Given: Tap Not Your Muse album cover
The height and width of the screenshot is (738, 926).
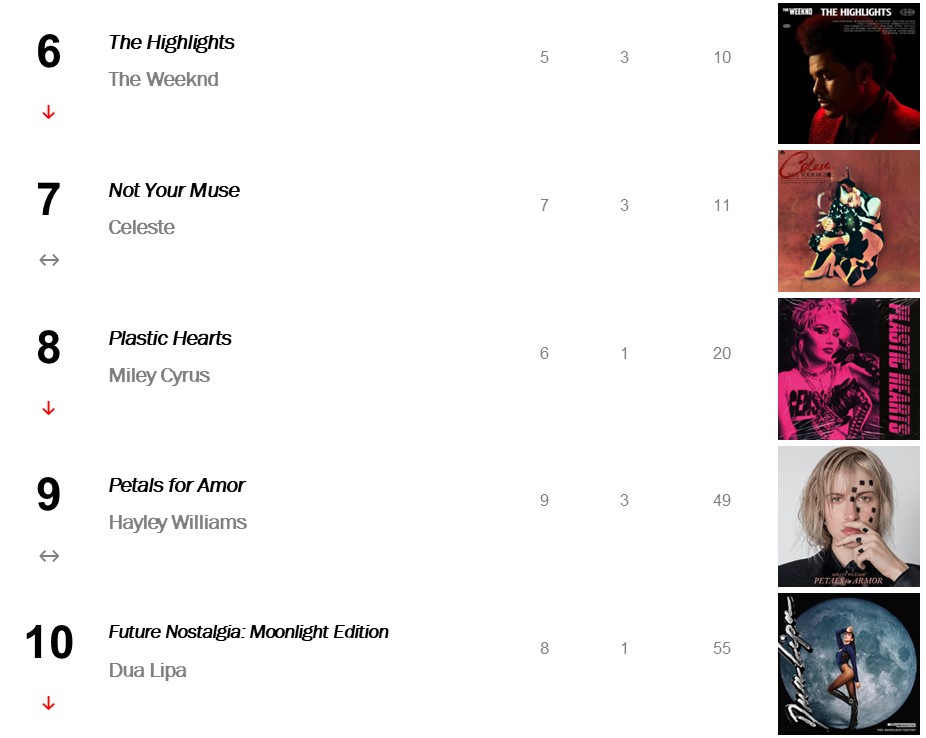Looking at the screenshot, I should (848, 221).
